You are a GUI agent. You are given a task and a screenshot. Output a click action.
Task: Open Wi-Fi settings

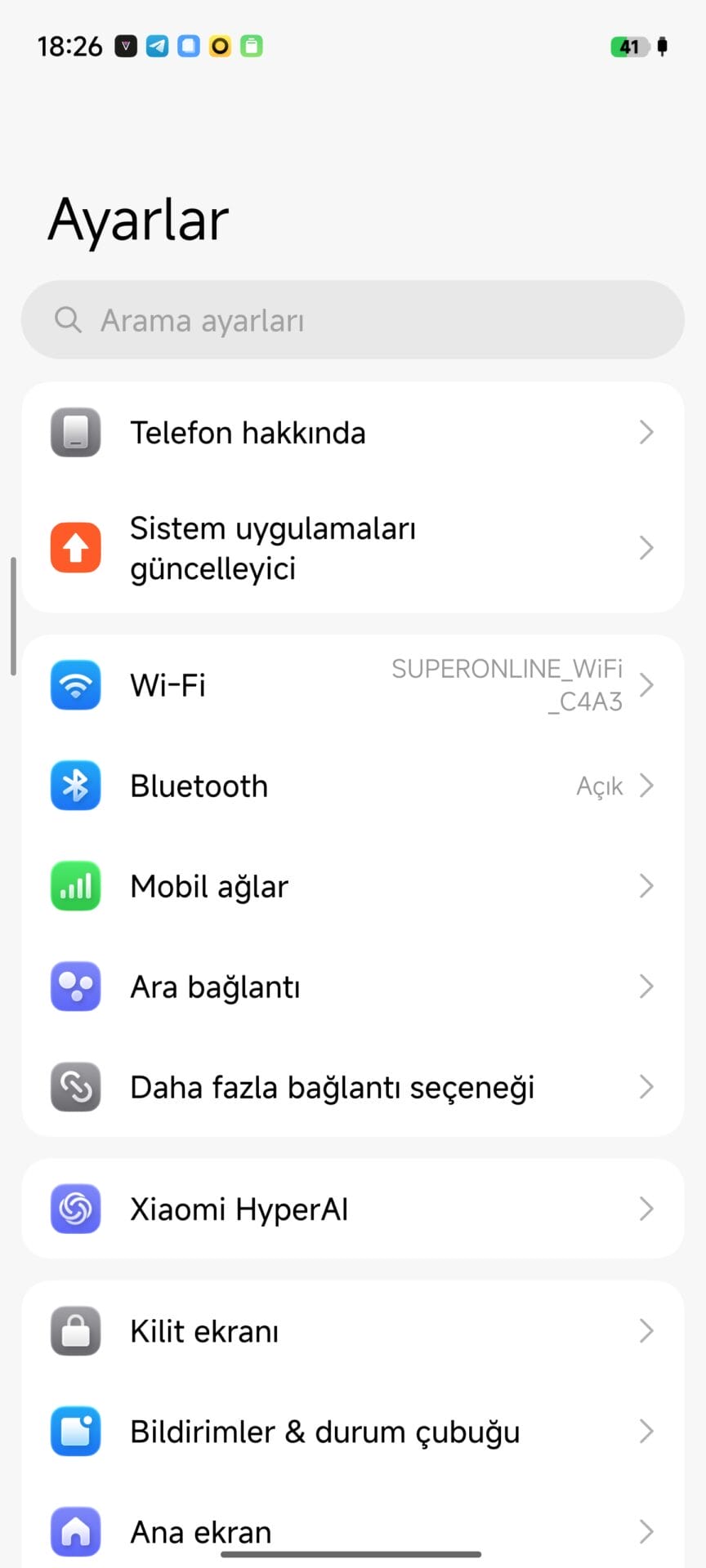point(351,685)
